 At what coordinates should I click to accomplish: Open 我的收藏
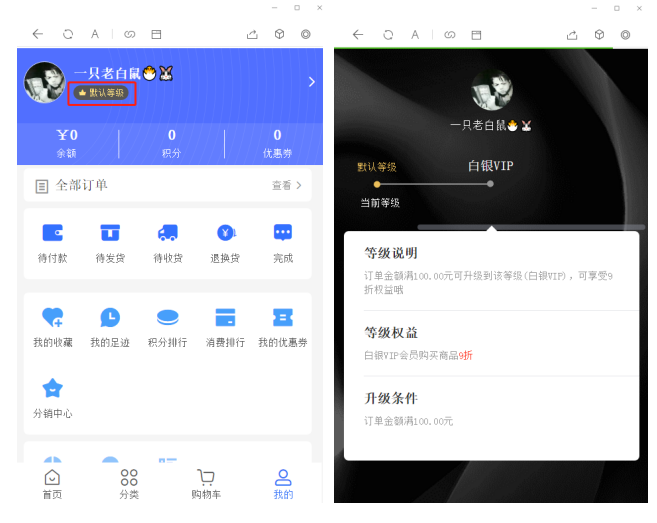point(52,327)
